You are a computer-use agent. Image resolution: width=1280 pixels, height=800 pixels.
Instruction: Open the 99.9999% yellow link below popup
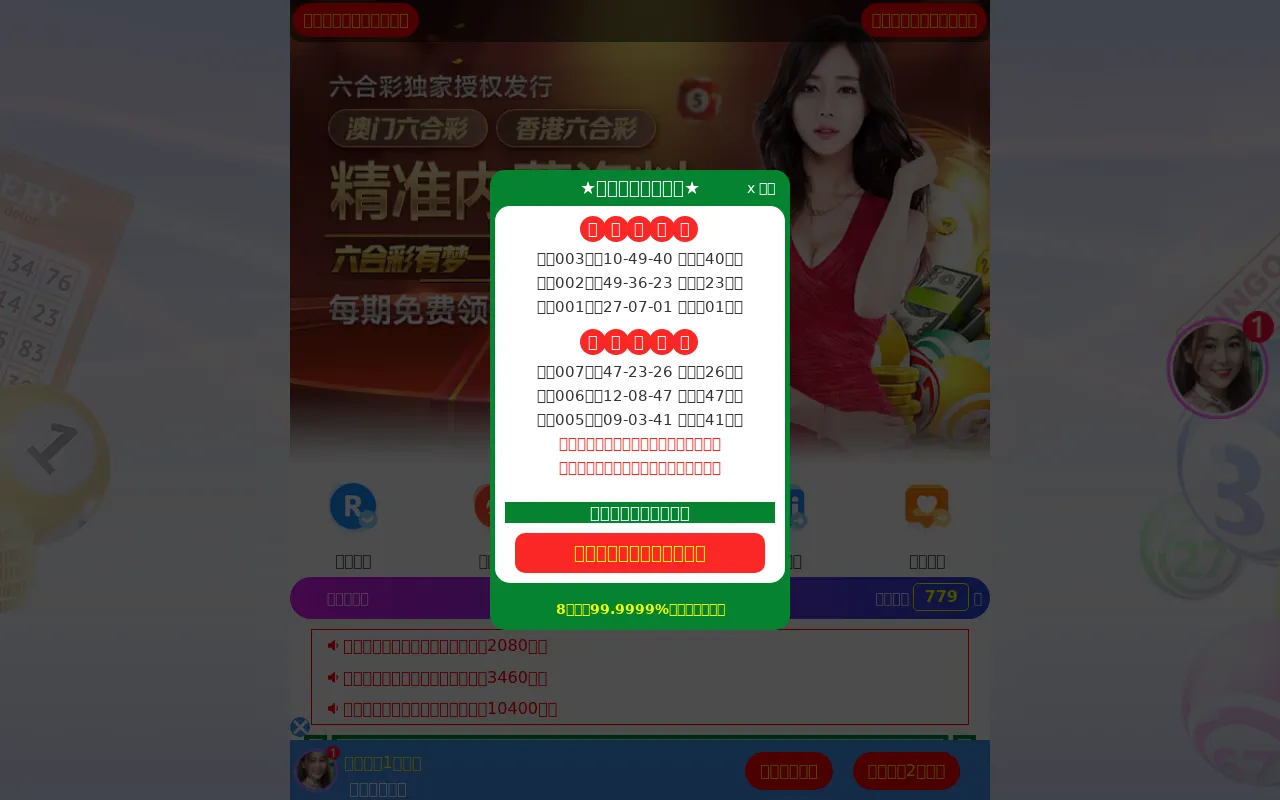coord(640,609)
